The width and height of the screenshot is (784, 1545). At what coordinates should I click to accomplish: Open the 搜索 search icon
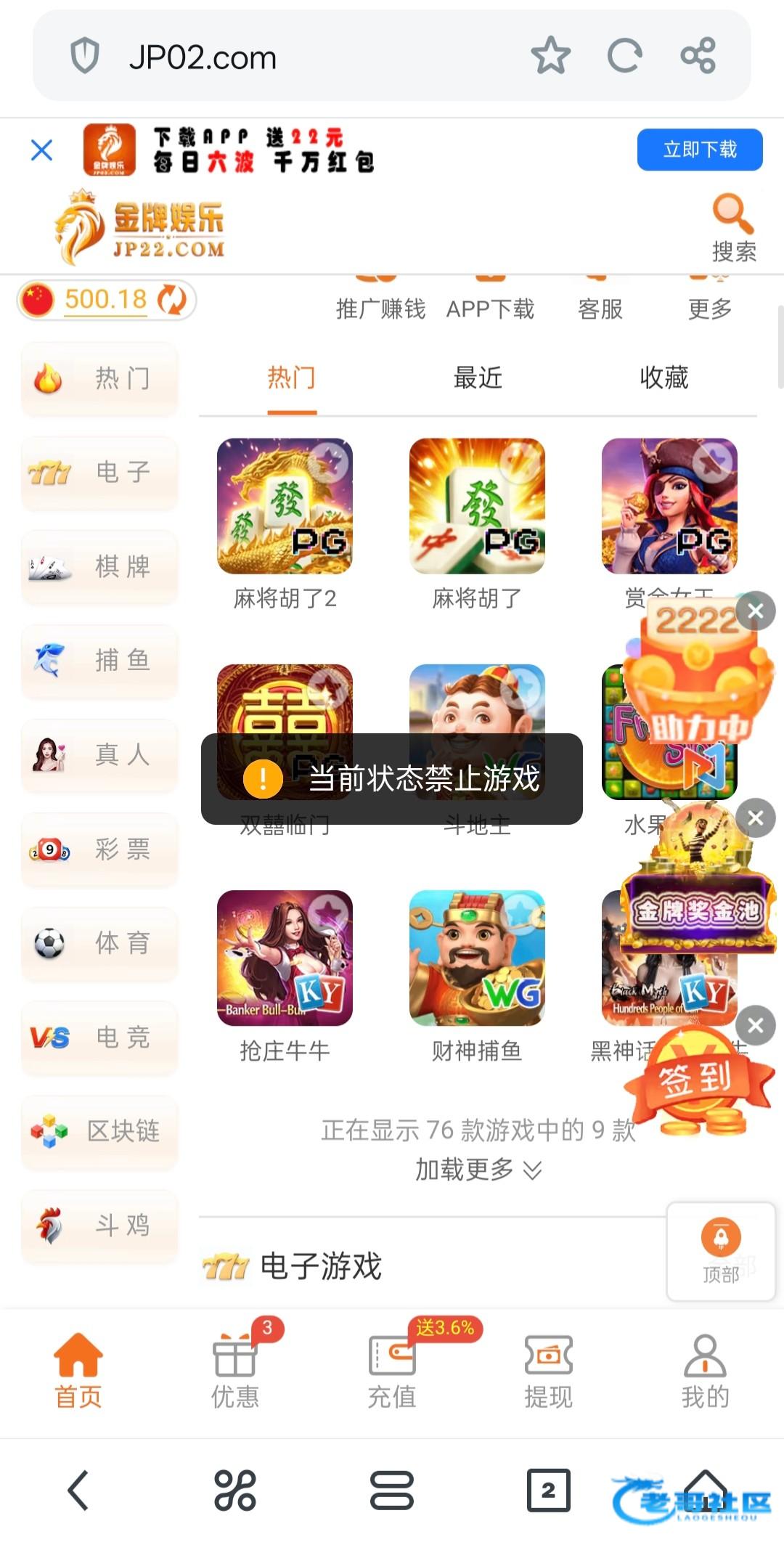[x=733, y=227]
